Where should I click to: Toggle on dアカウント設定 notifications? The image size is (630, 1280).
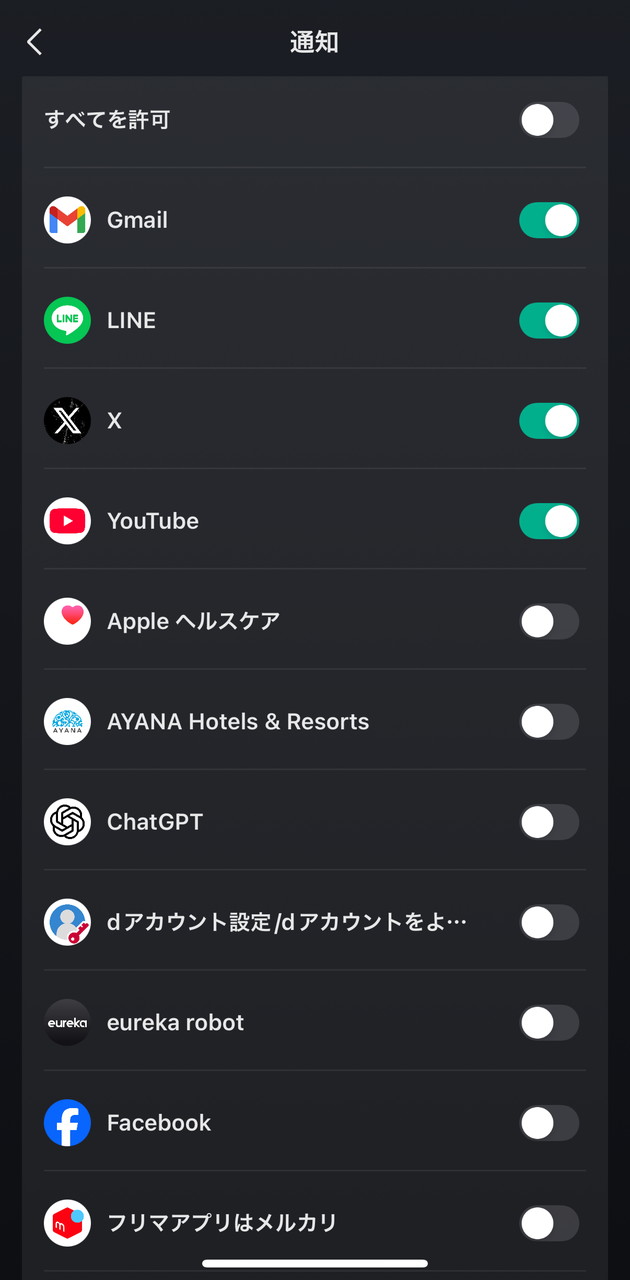coord(549,922)
